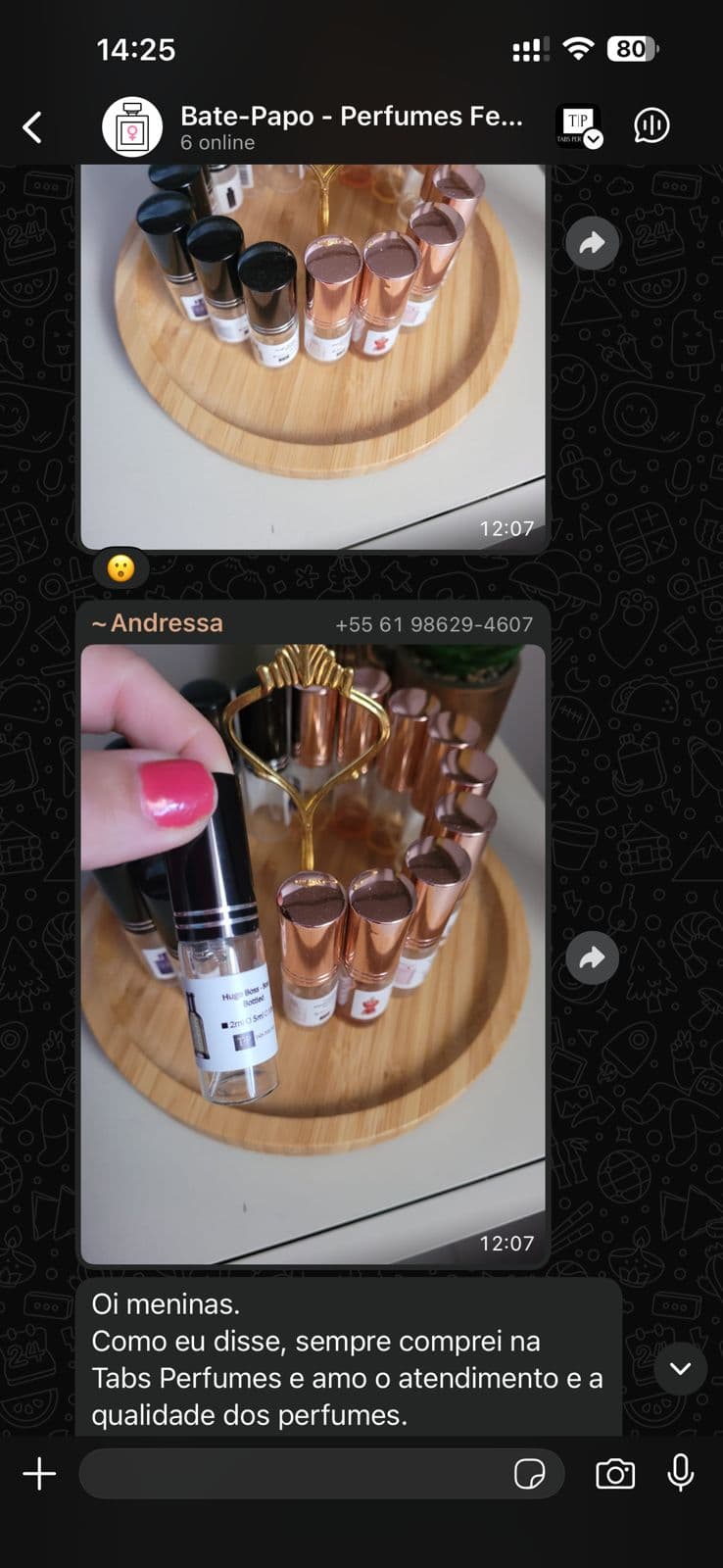Image resolution: width=723 pixels, height=1568 pixels.
Task: Focus the message text field
Action: pyautogui.click(x=294, y=1474)
